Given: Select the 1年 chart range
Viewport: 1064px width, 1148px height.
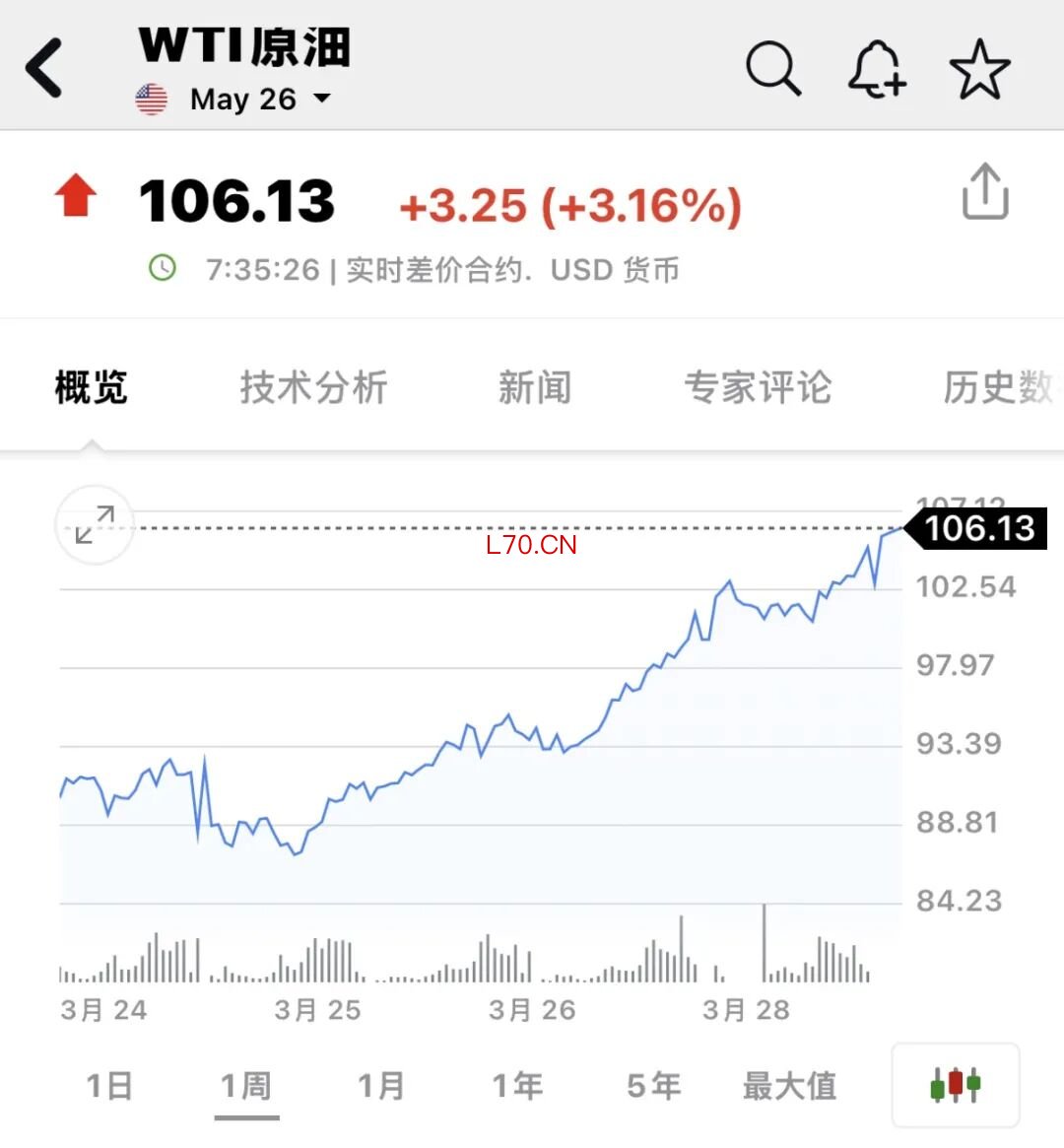Looking at the screenshot, I should (x=517, y=1086).
